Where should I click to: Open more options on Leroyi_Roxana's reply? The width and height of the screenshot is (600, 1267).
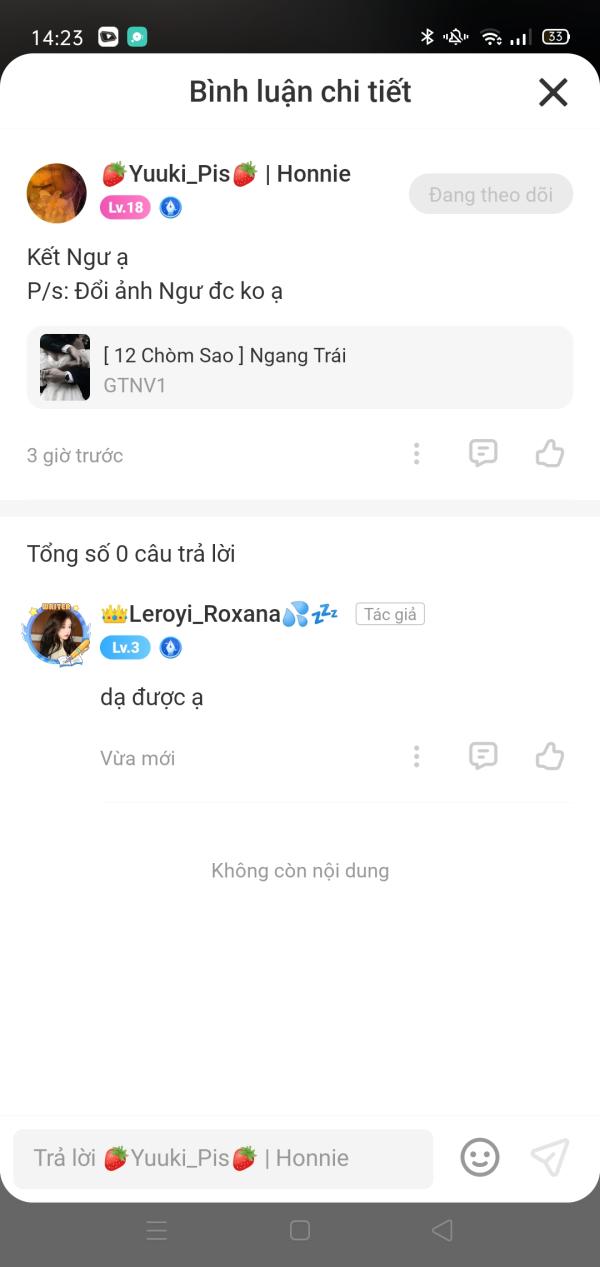(417, 757)
